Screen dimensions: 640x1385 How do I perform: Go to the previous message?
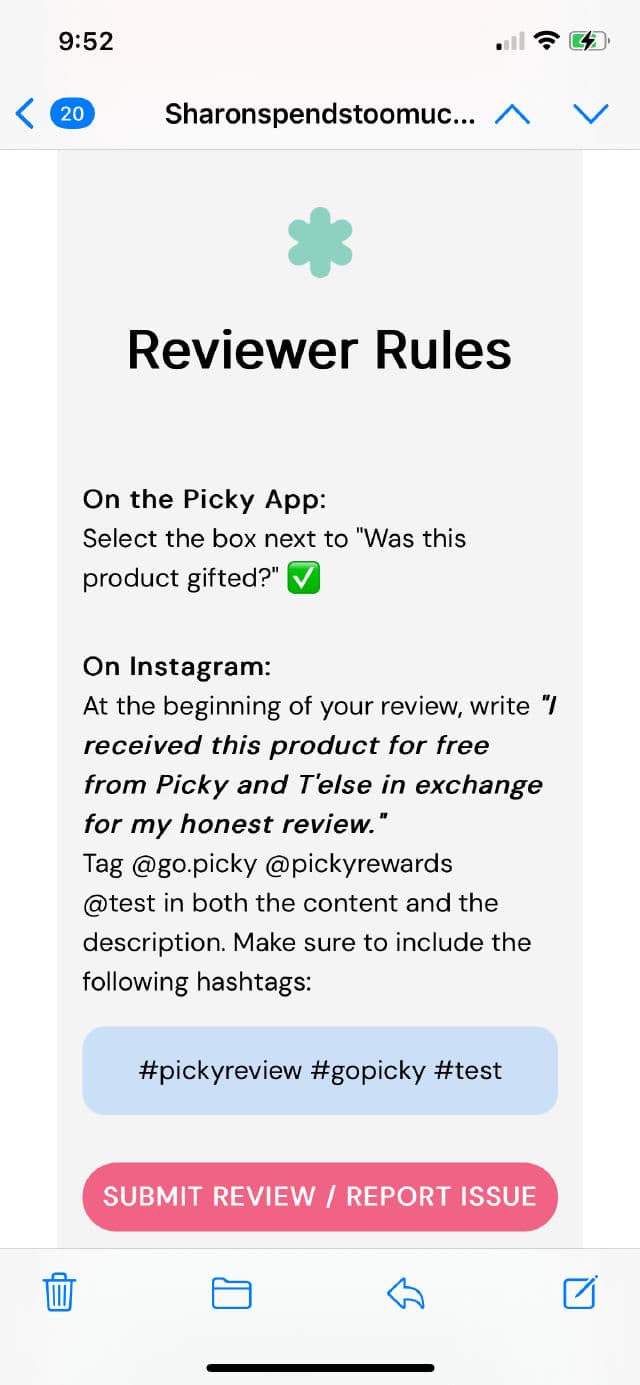coord(512,114)
